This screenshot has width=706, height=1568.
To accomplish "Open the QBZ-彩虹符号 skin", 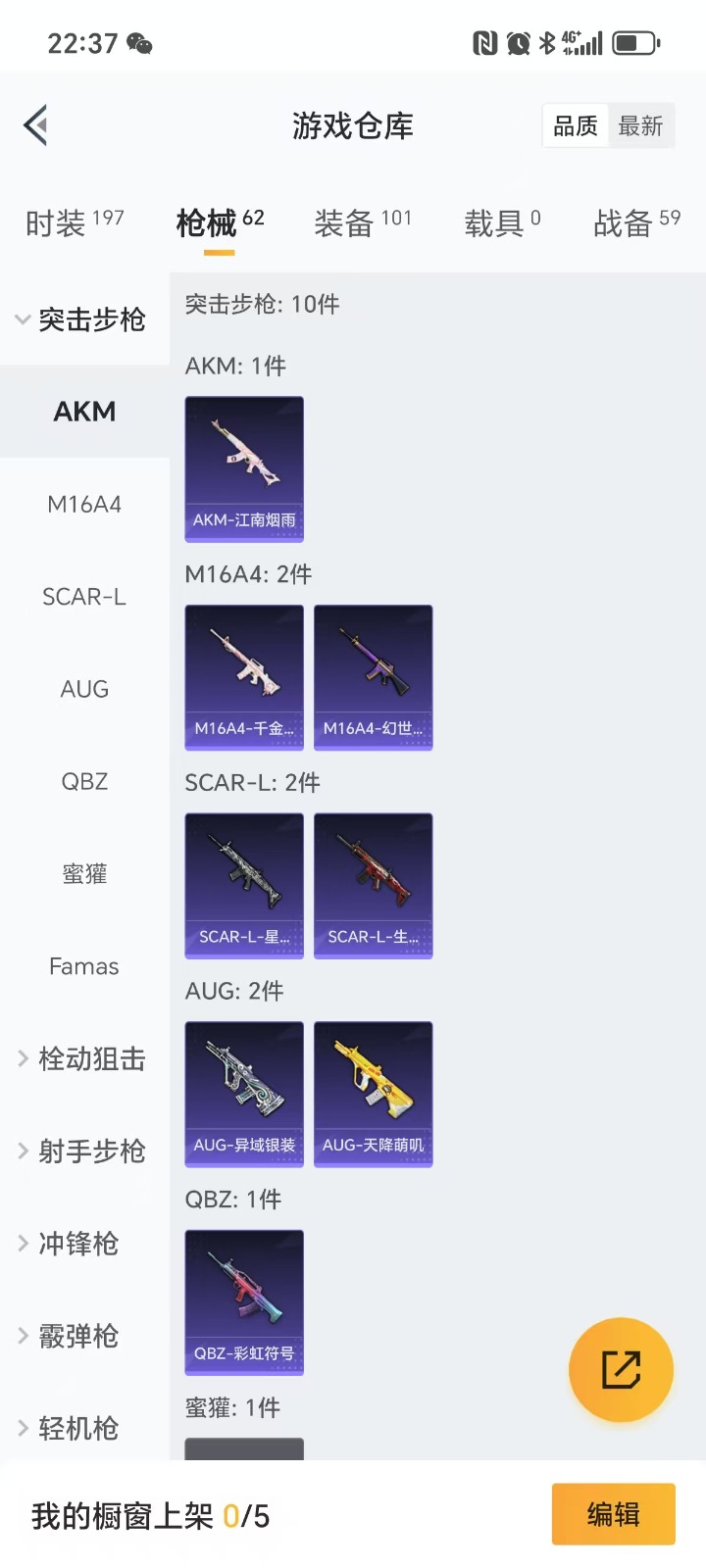I will tap(244, 1302).
